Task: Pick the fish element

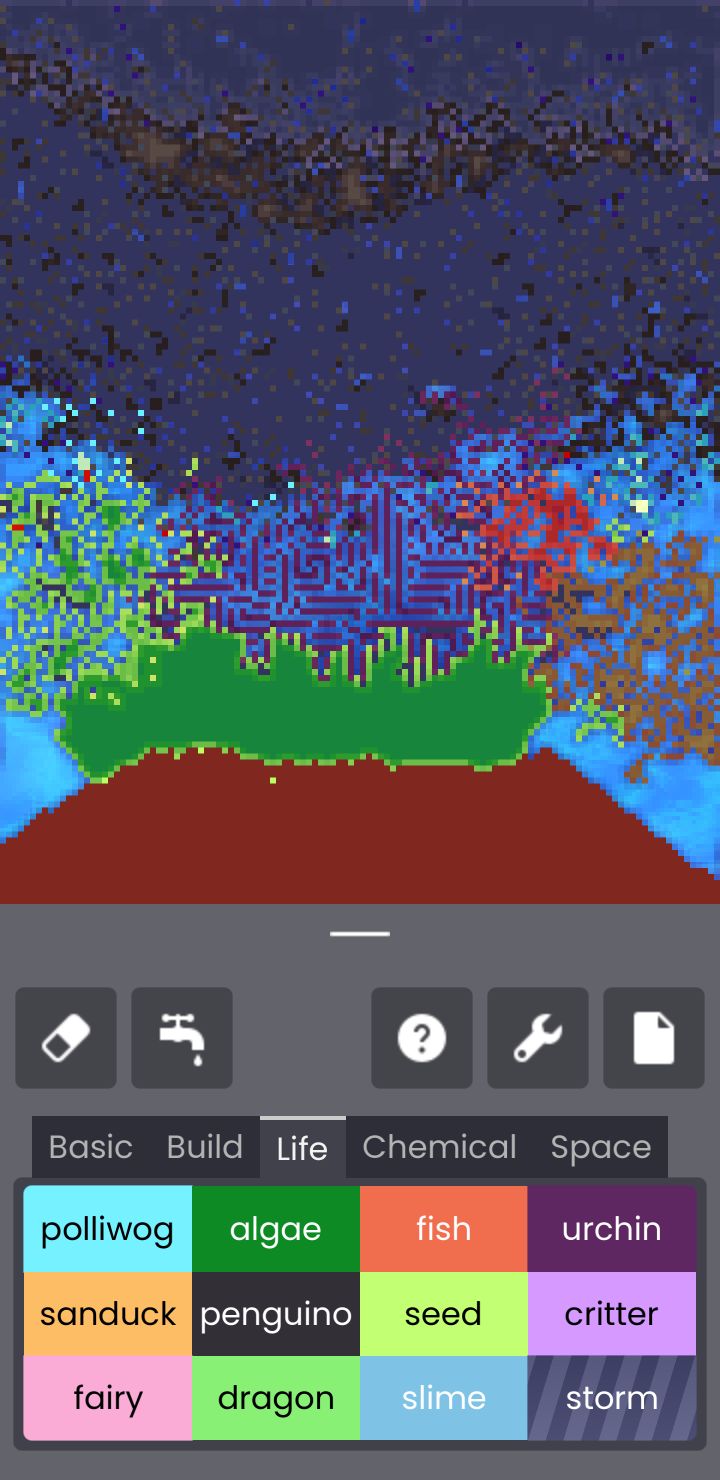Action: point(444,1229)
